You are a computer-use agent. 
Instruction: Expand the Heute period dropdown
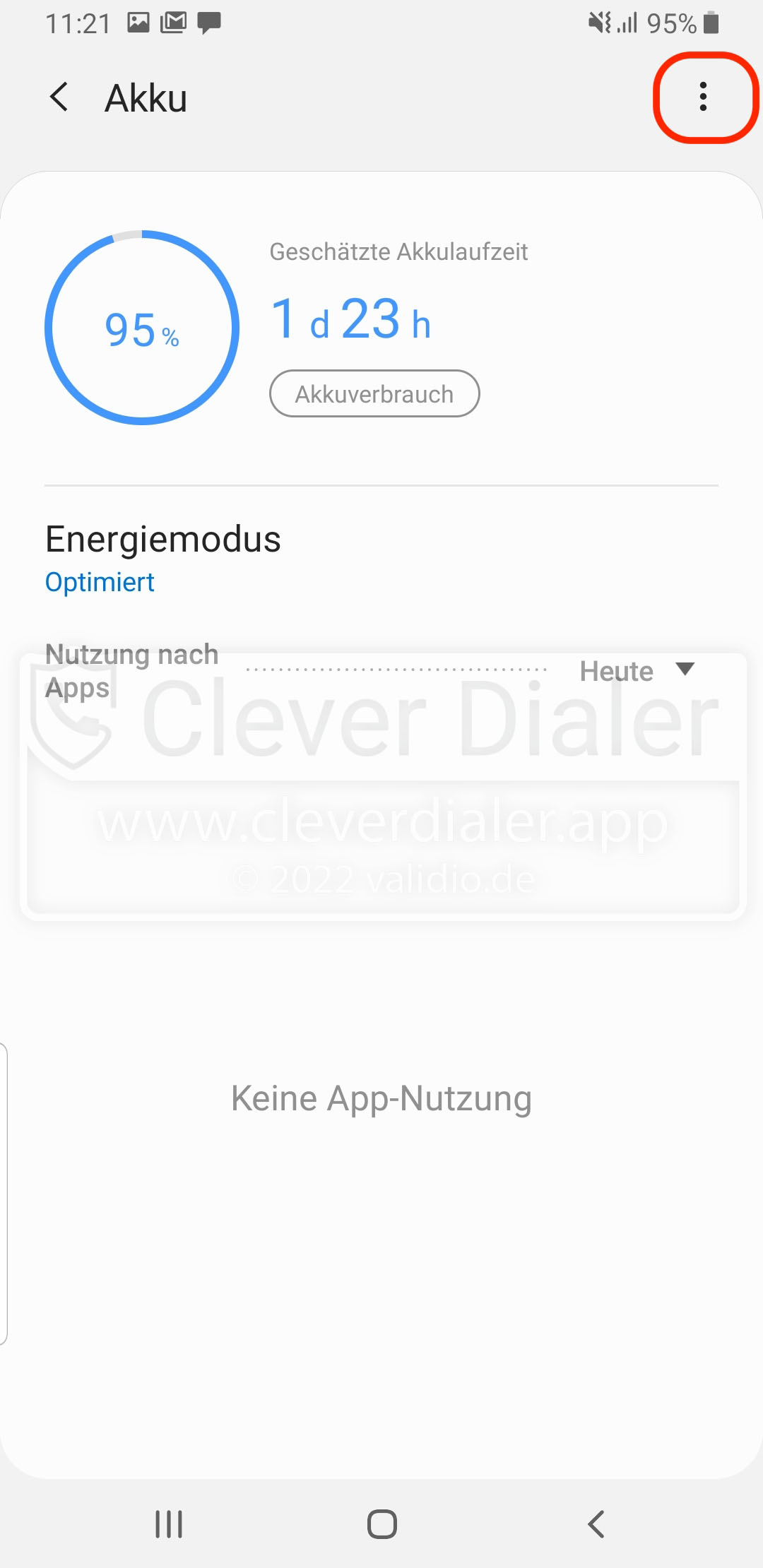636,670
